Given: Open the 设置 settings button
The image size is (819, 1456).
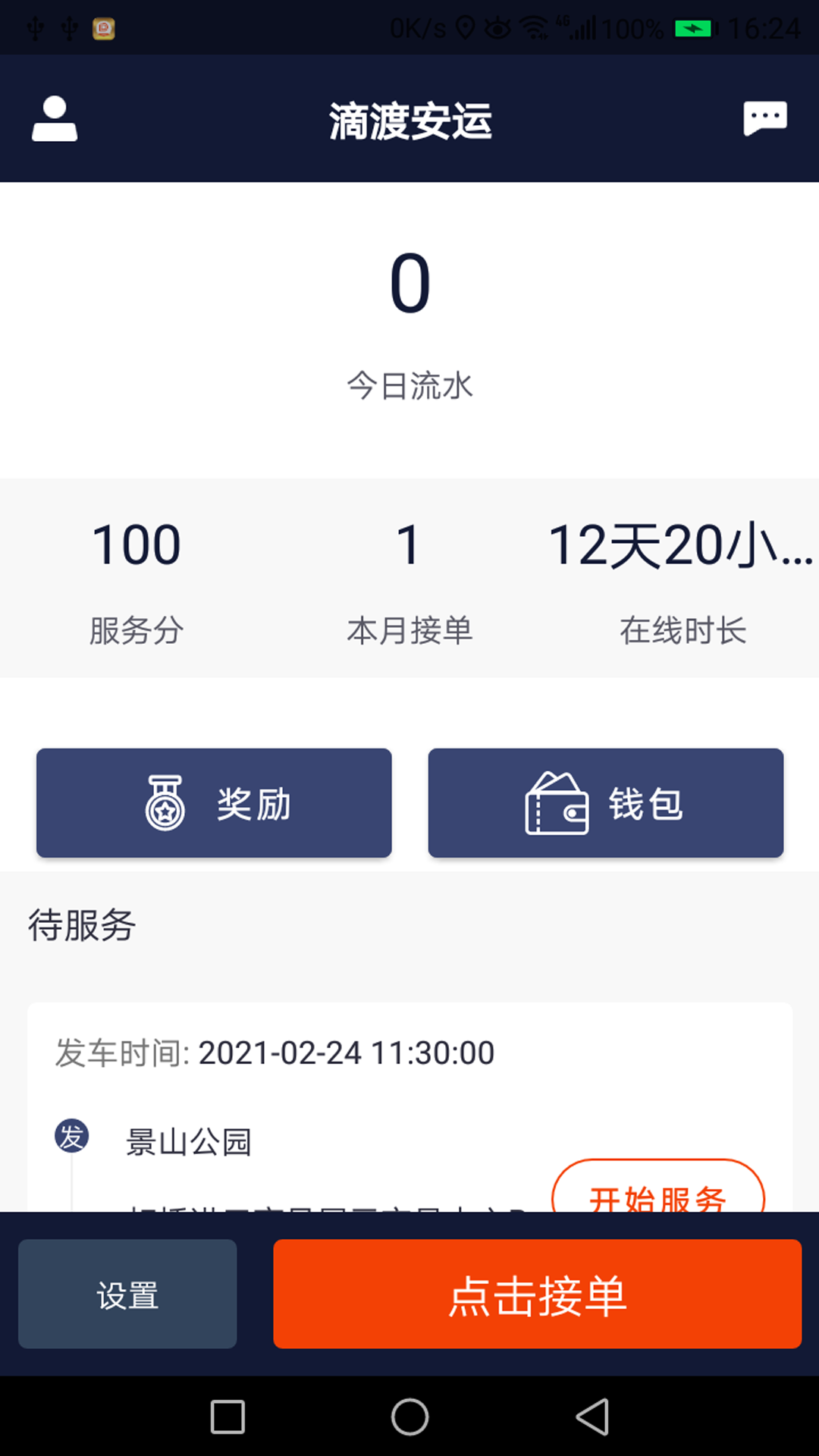Looking at the screenshot, I should coord(127,1294).
